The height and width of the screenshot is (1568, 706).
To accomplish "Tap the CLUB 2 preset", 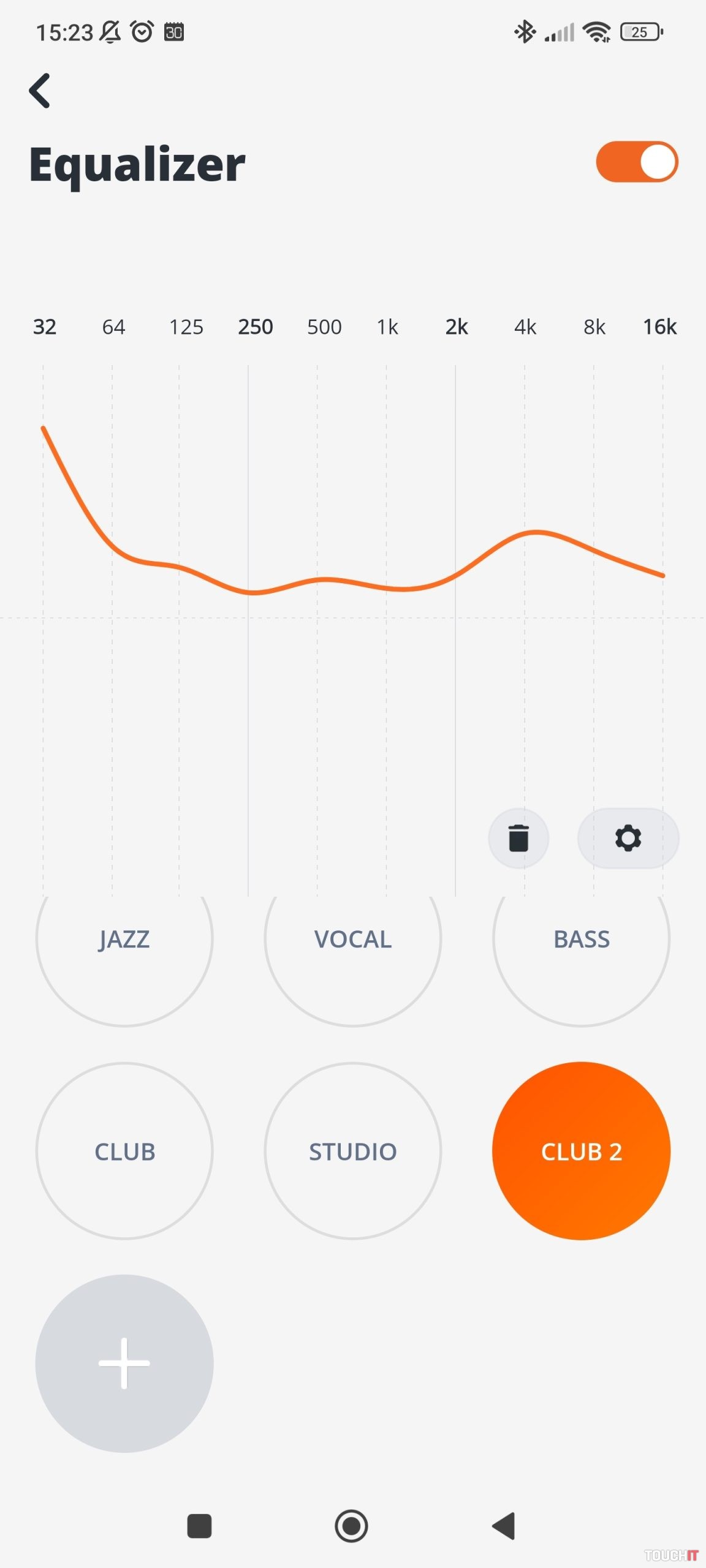I will pyautogui.click(x=582, y=1151).
